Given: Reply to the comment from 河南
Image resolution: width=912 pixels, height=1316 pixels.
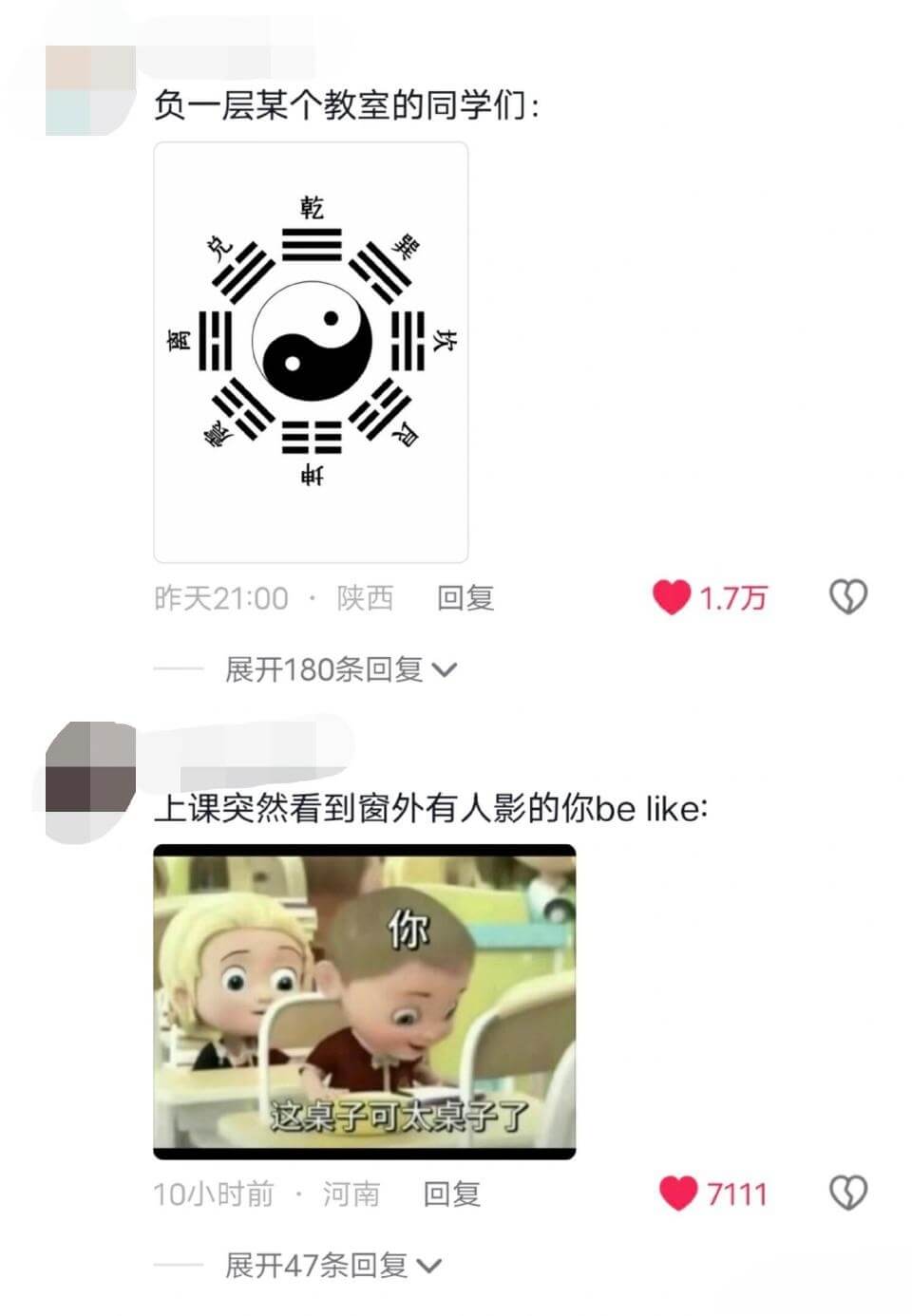Looking at the screenshot, I should coord(451,1194).
